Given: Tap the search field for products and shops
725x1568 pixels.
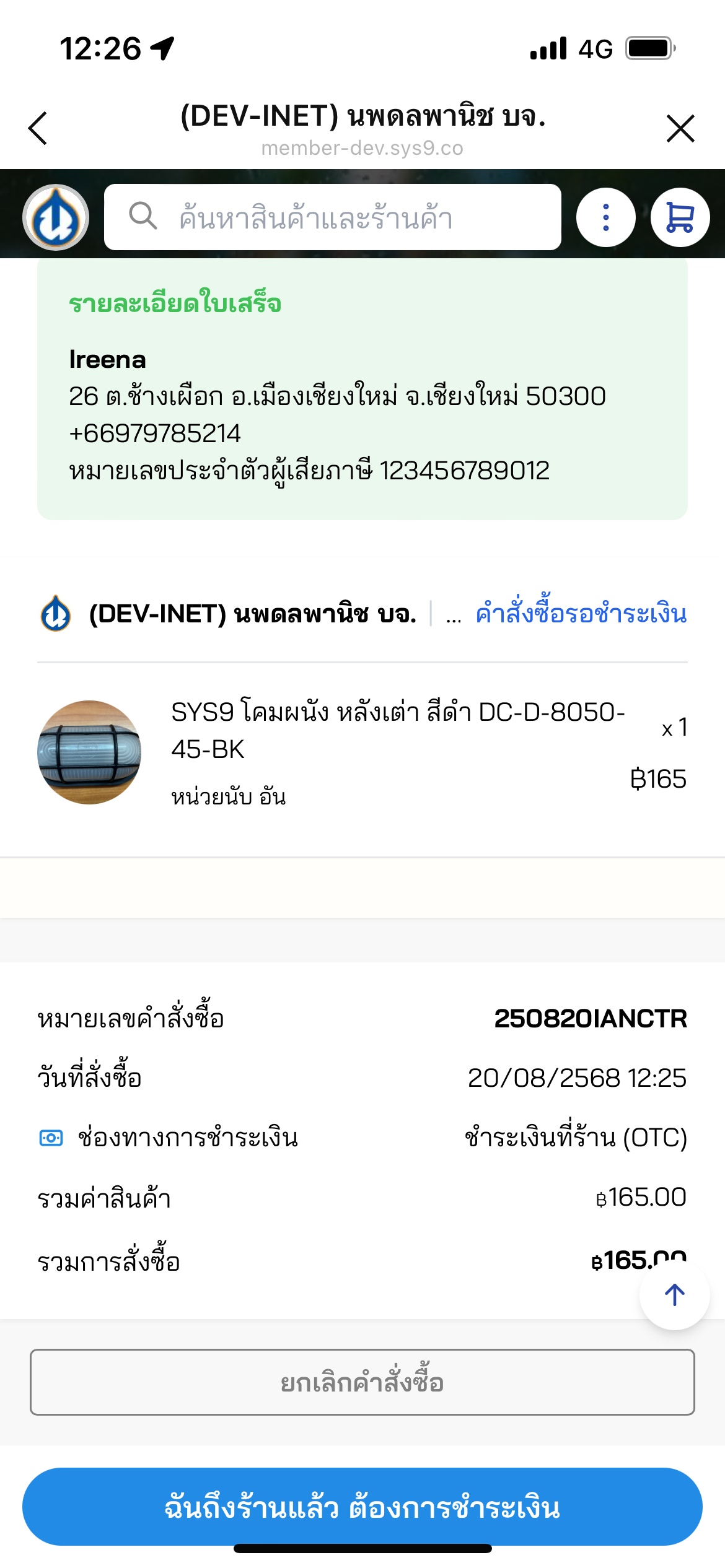Looking at the screenshot, I should click(x=333, y=217).
